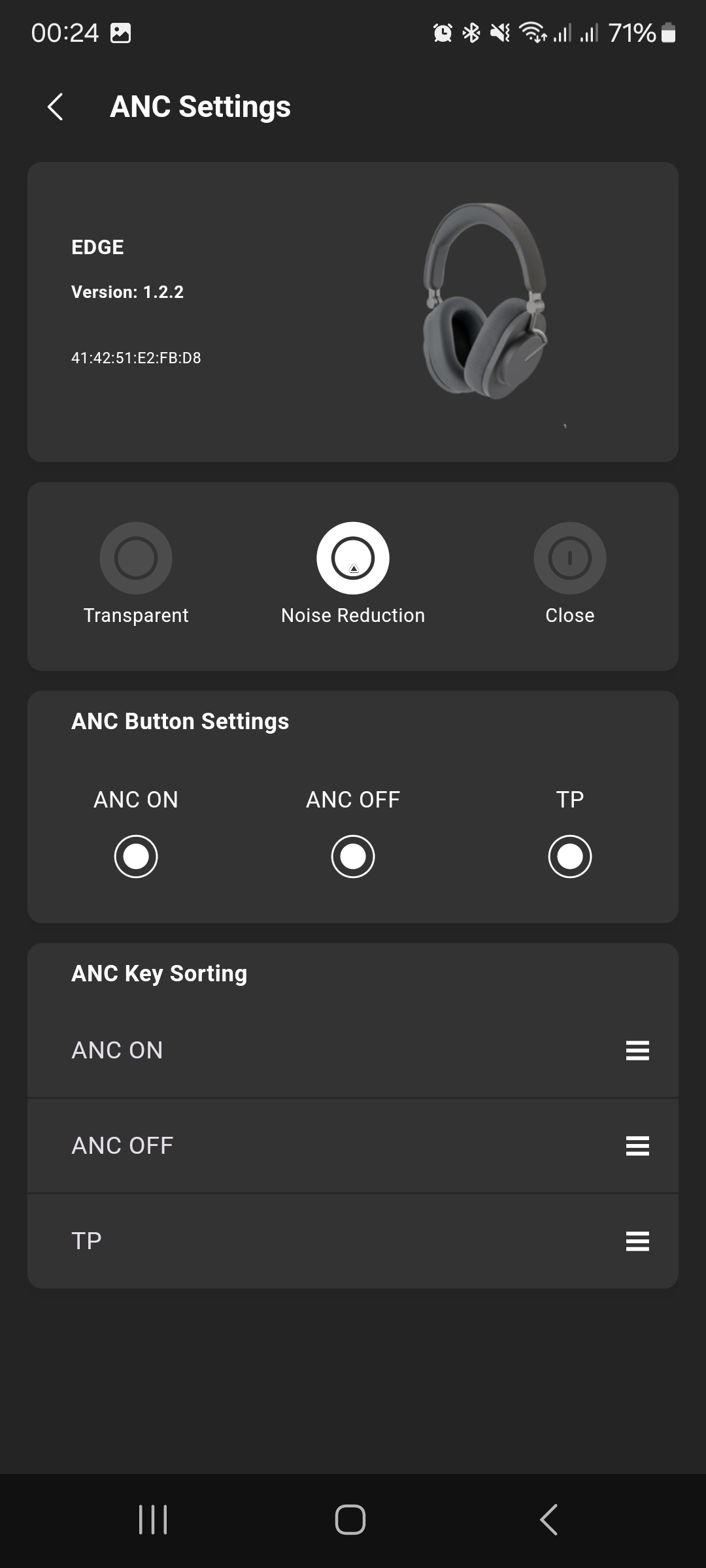Go back from ANC Settings
The height and width of the screenshot is (1568, 706).
(x=56, y=106)
